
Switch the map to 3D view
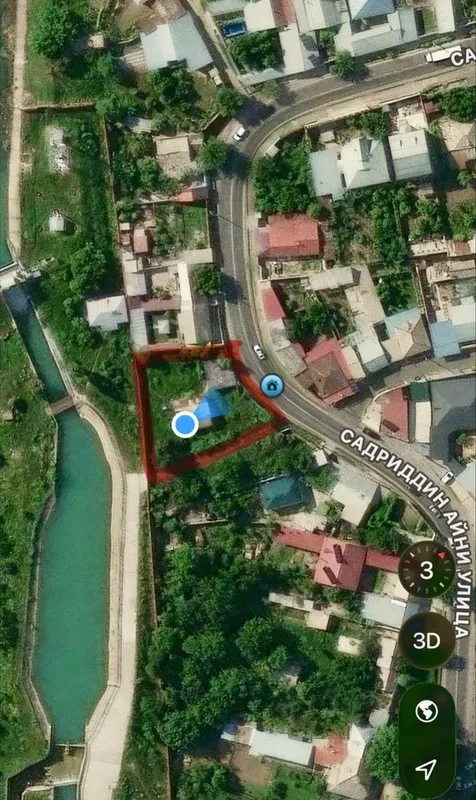click(x=427, y=641)
